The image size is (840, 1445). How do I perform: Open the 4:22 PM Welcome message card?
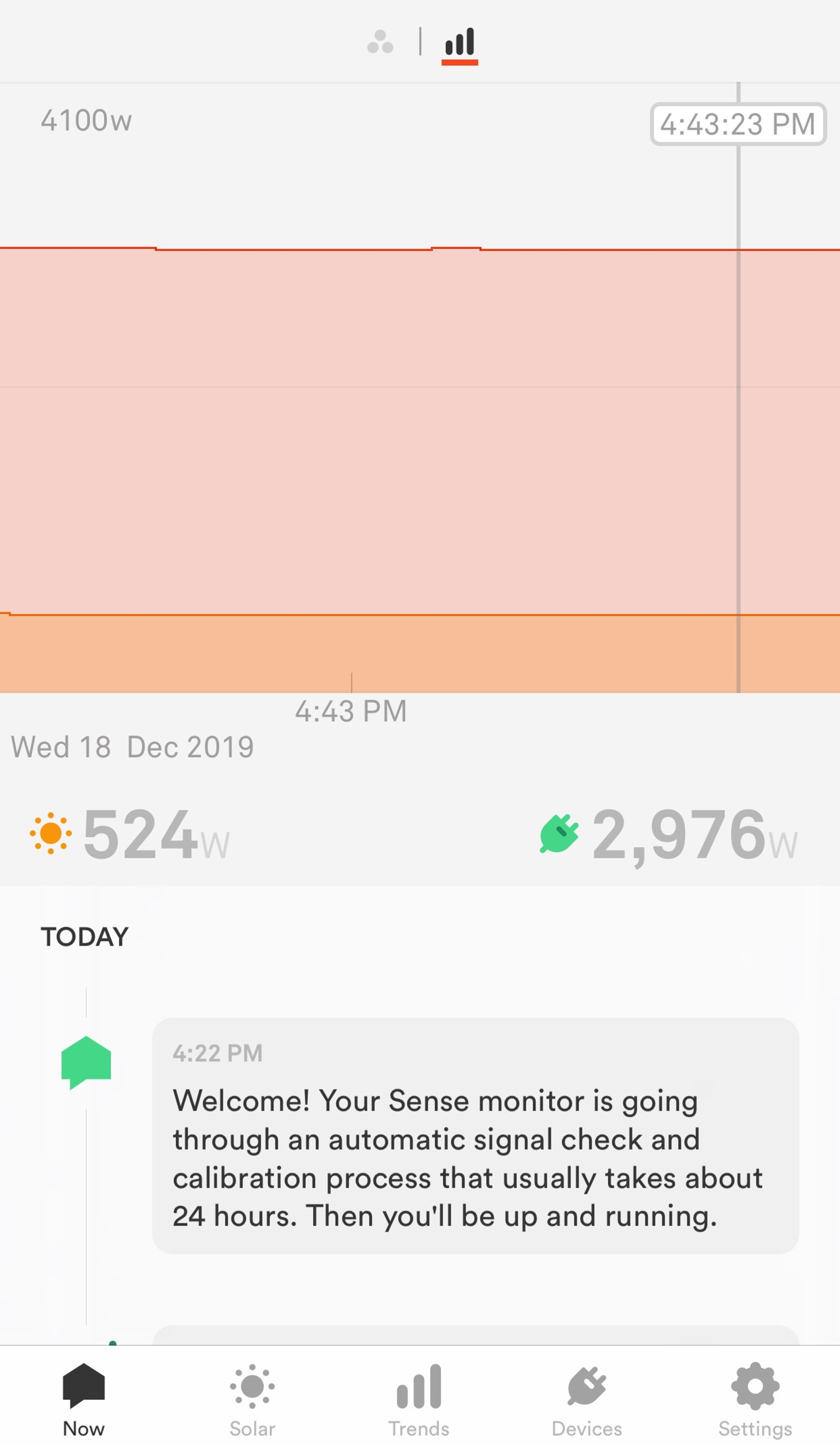click(475, 1135)
